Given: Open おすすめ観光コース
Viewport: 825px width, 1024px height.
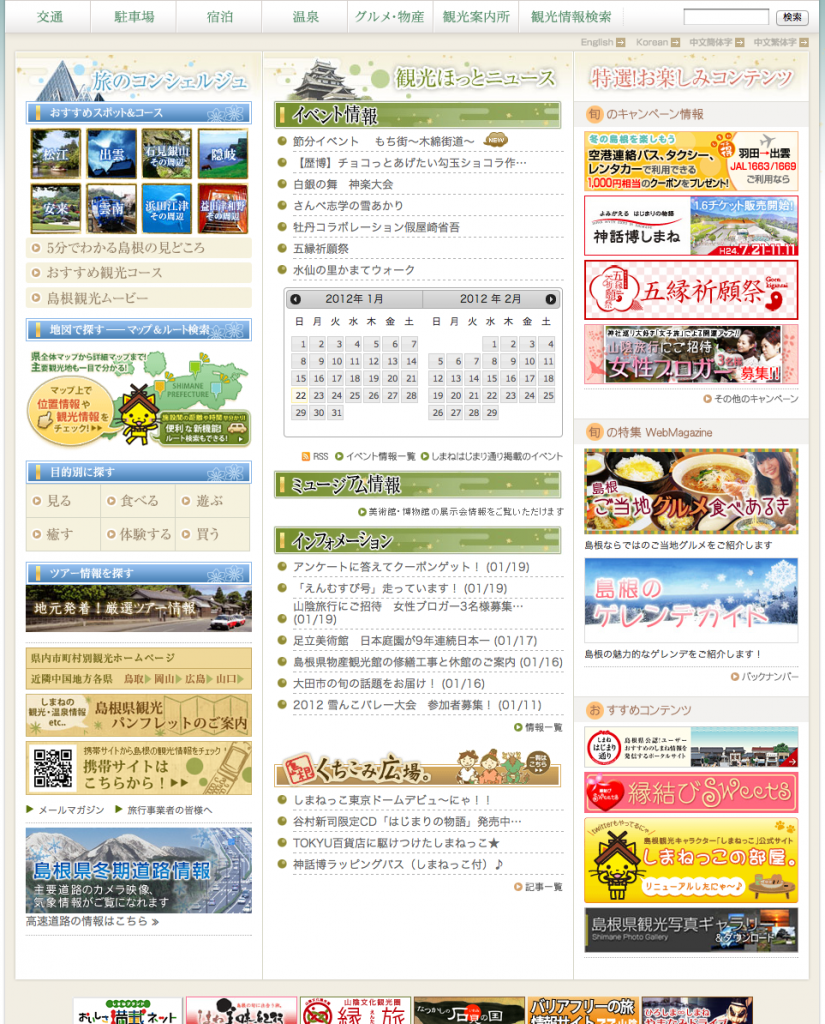Looking at the screenshot, I should click(x=139, y=272).
